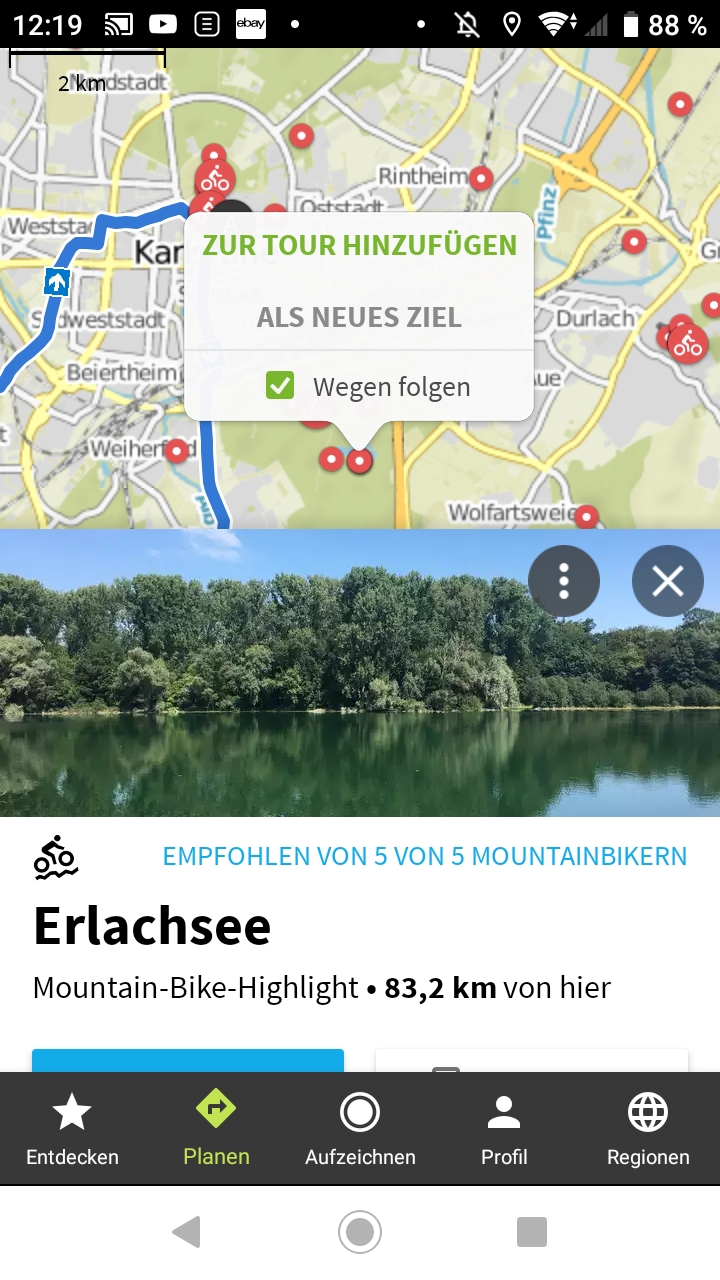
Task: Open the Entdecken tab
Action: coord(72,1130)
